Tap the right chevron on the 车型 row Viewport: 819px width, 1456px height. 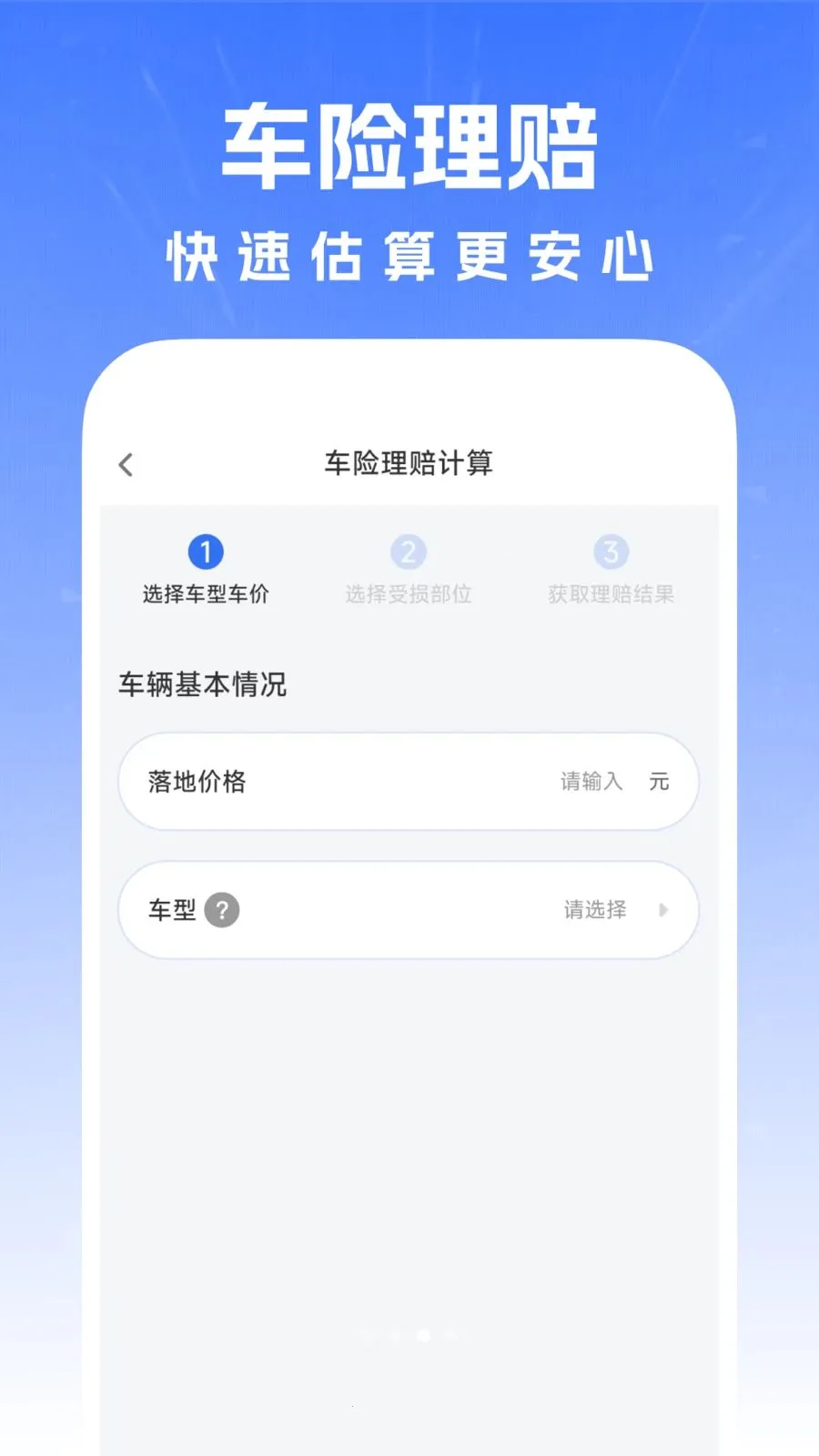(663, 910)
